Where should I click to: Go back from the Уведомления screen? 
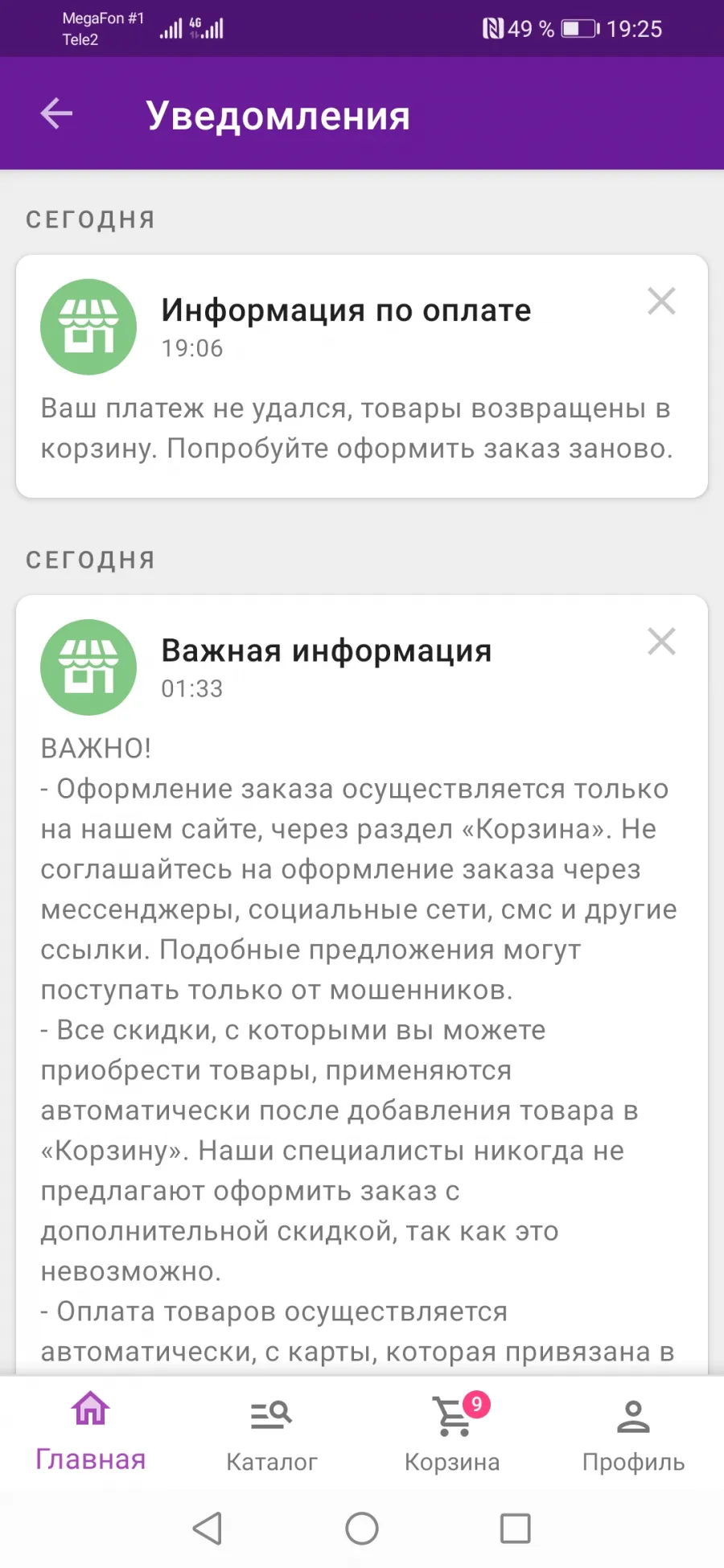56,113
